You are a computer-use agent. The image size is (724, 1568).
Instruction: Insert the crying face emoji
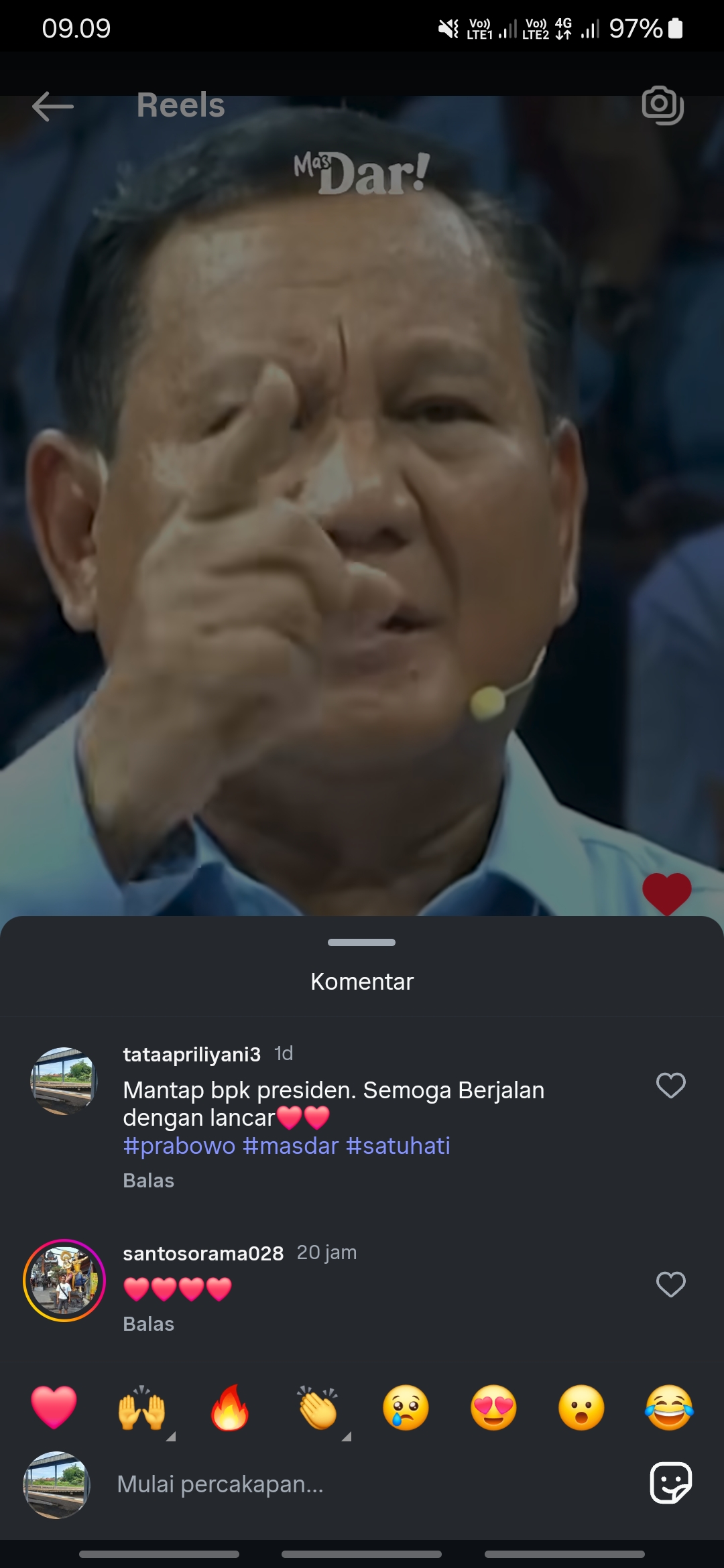(x=406, y=1407)
